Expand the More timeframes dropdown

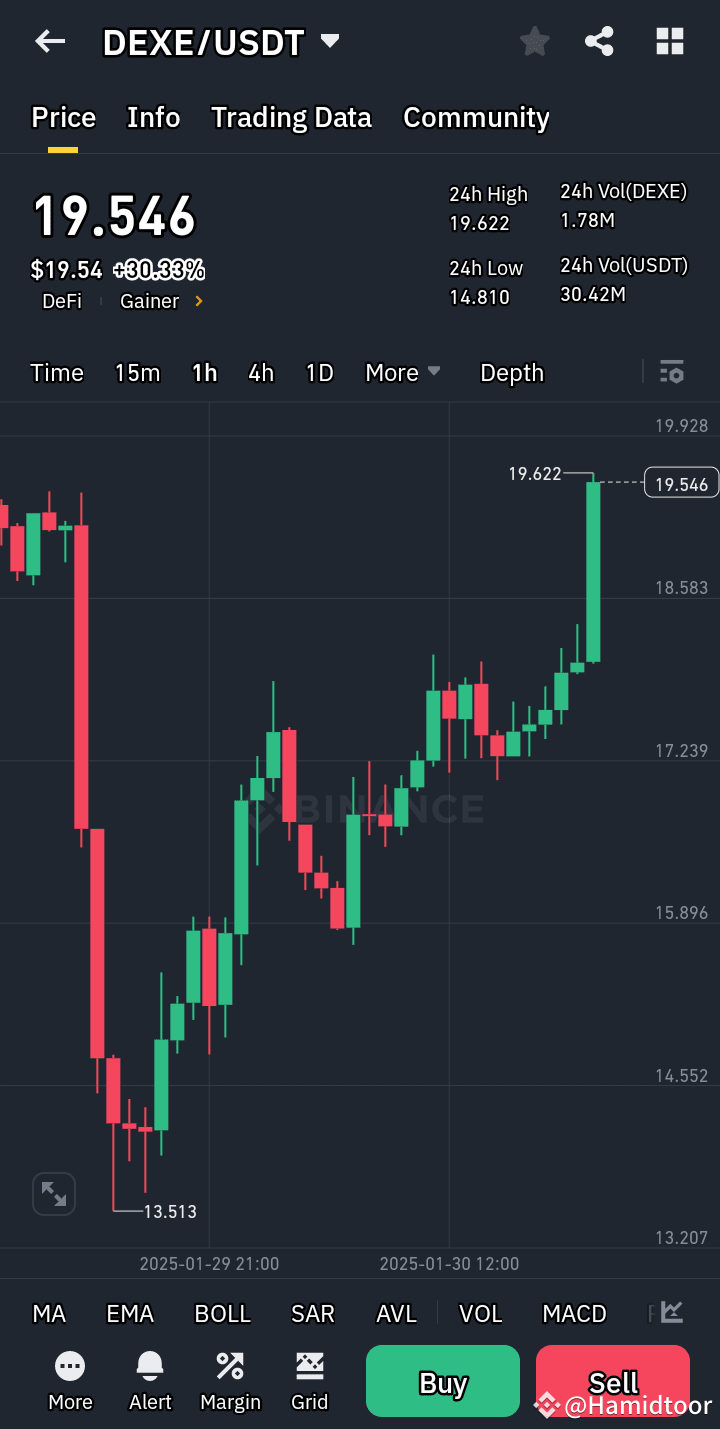click(403, 372)
